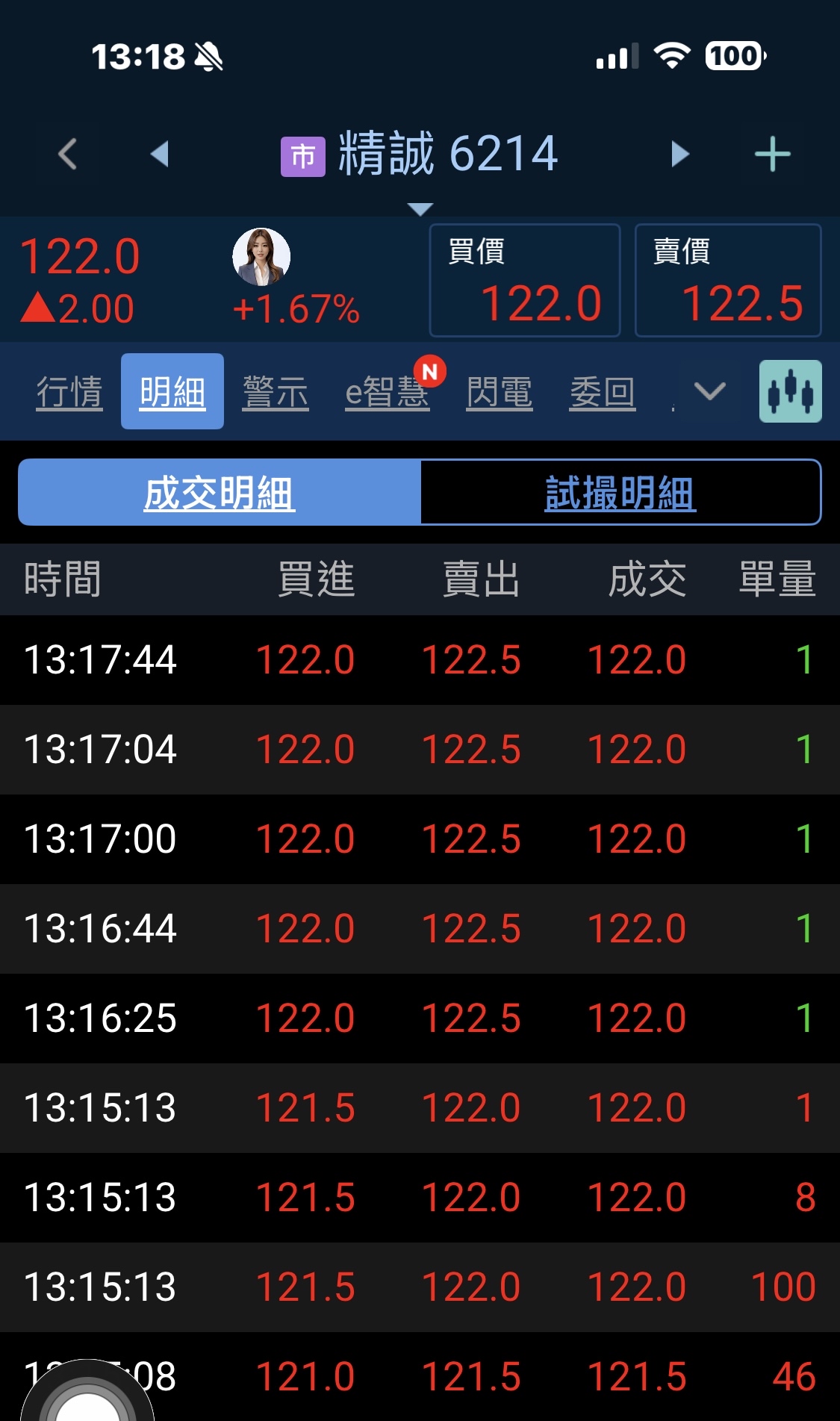This screenshot has width=840, height=1421.
Task: Switch to the 試撮明細 segment
Action: (x=620, y=493)
